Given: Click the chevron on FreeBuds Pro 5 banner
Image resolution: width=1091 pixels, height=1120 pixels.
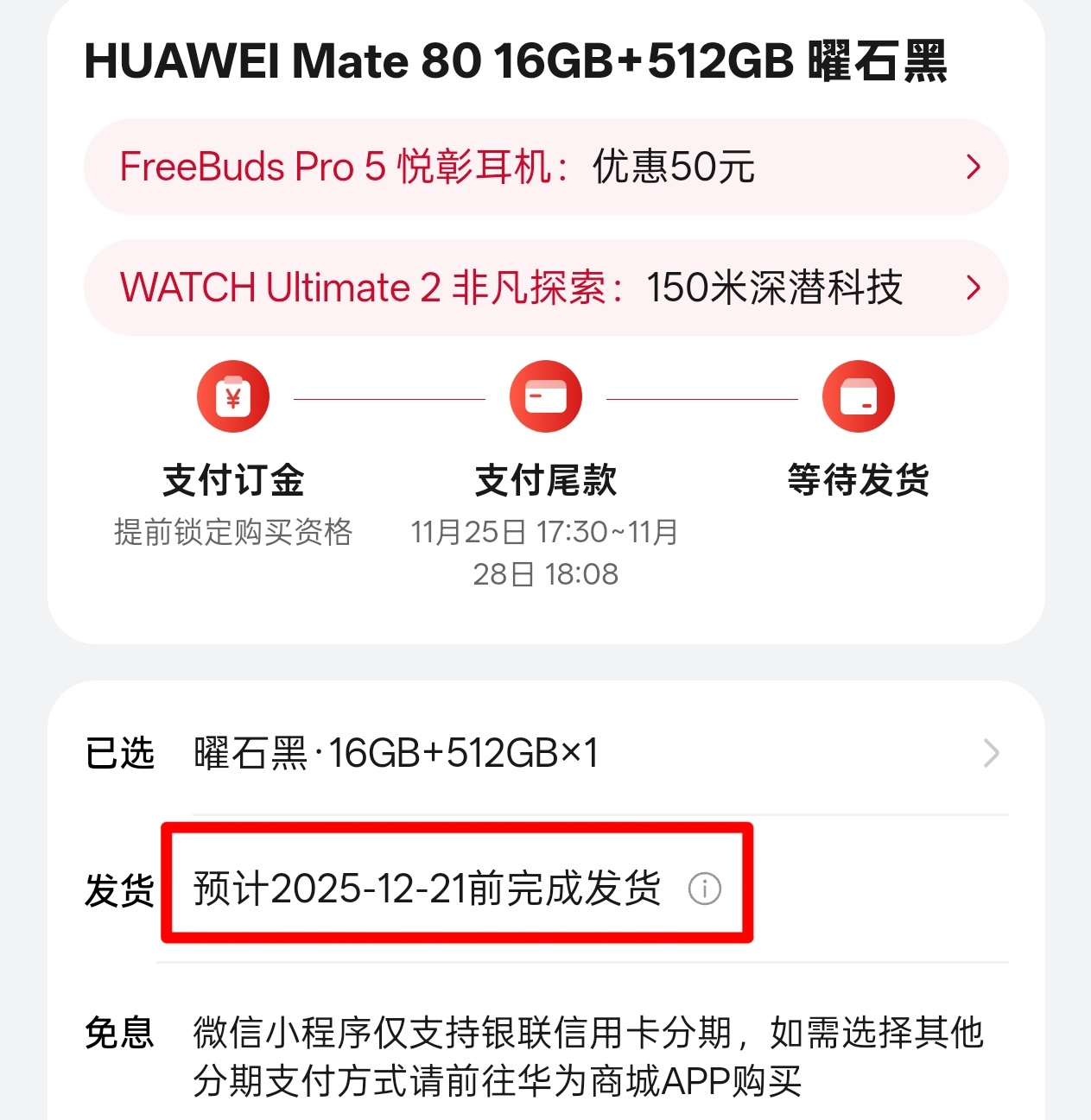Looking at the screenshot, I should click(974, 166).
